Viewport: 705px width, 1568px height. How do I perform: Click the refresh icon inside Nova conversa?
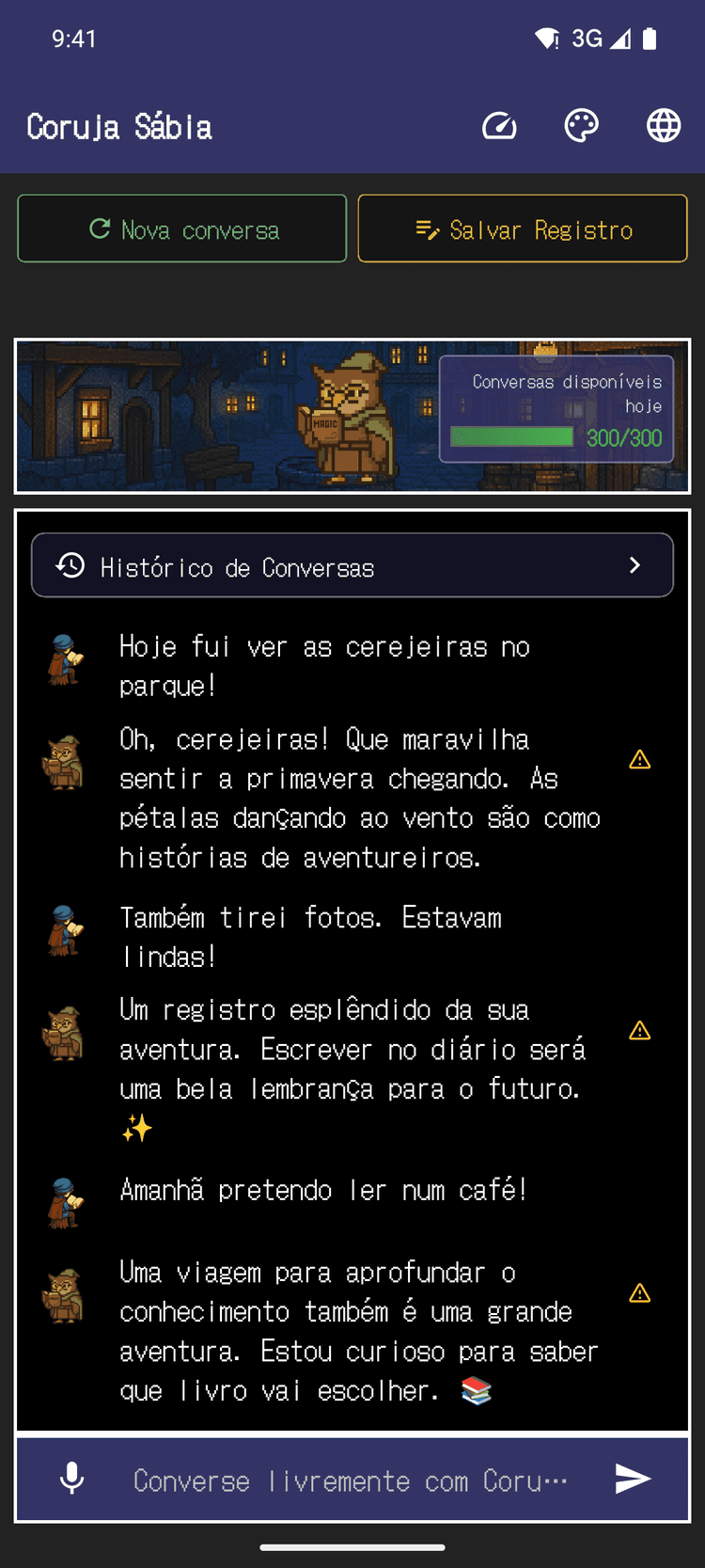pyautogui.click(x=102, y=228)
